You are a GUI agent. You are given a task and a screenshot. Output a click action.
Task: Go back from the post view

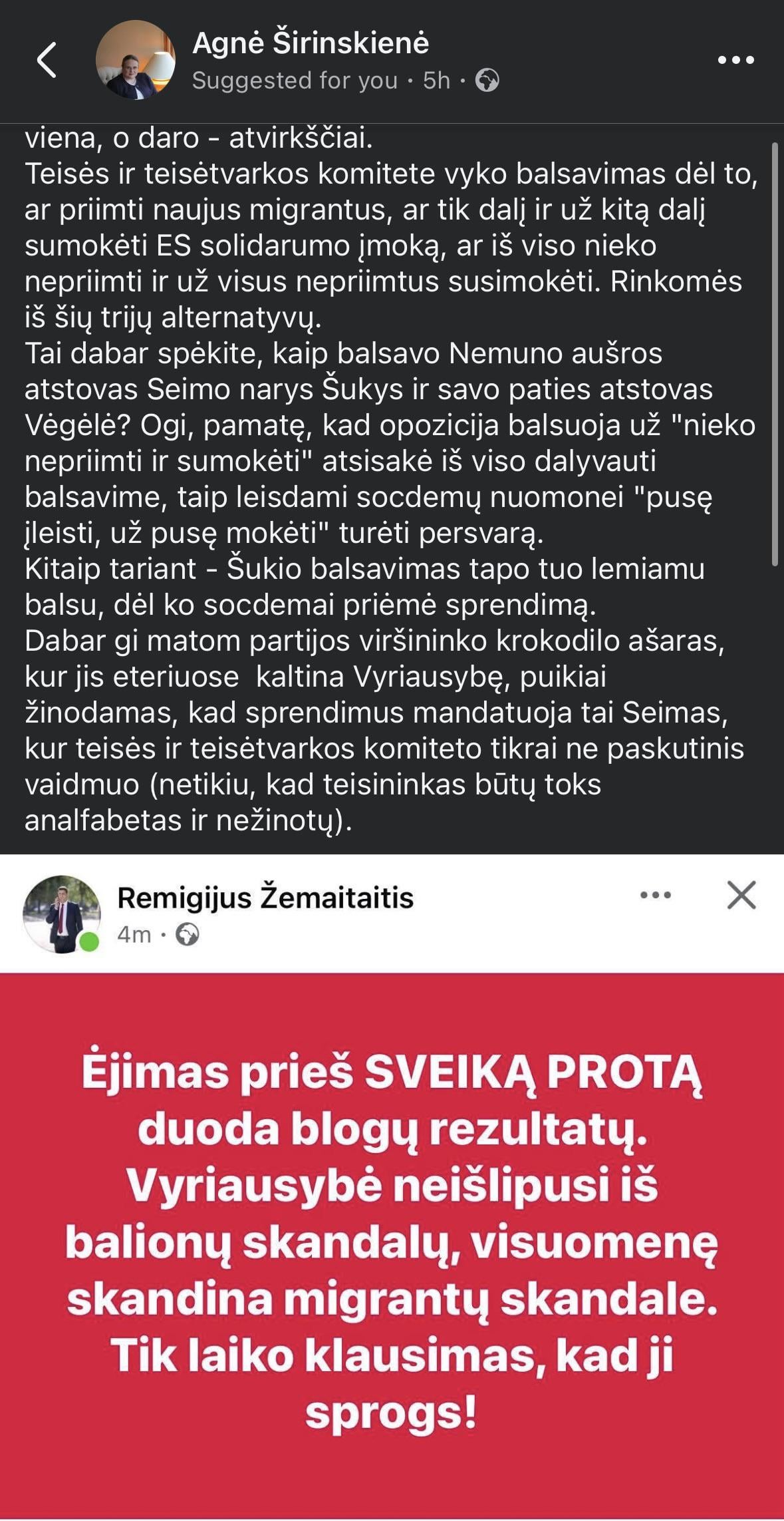[x=47, y=61]
